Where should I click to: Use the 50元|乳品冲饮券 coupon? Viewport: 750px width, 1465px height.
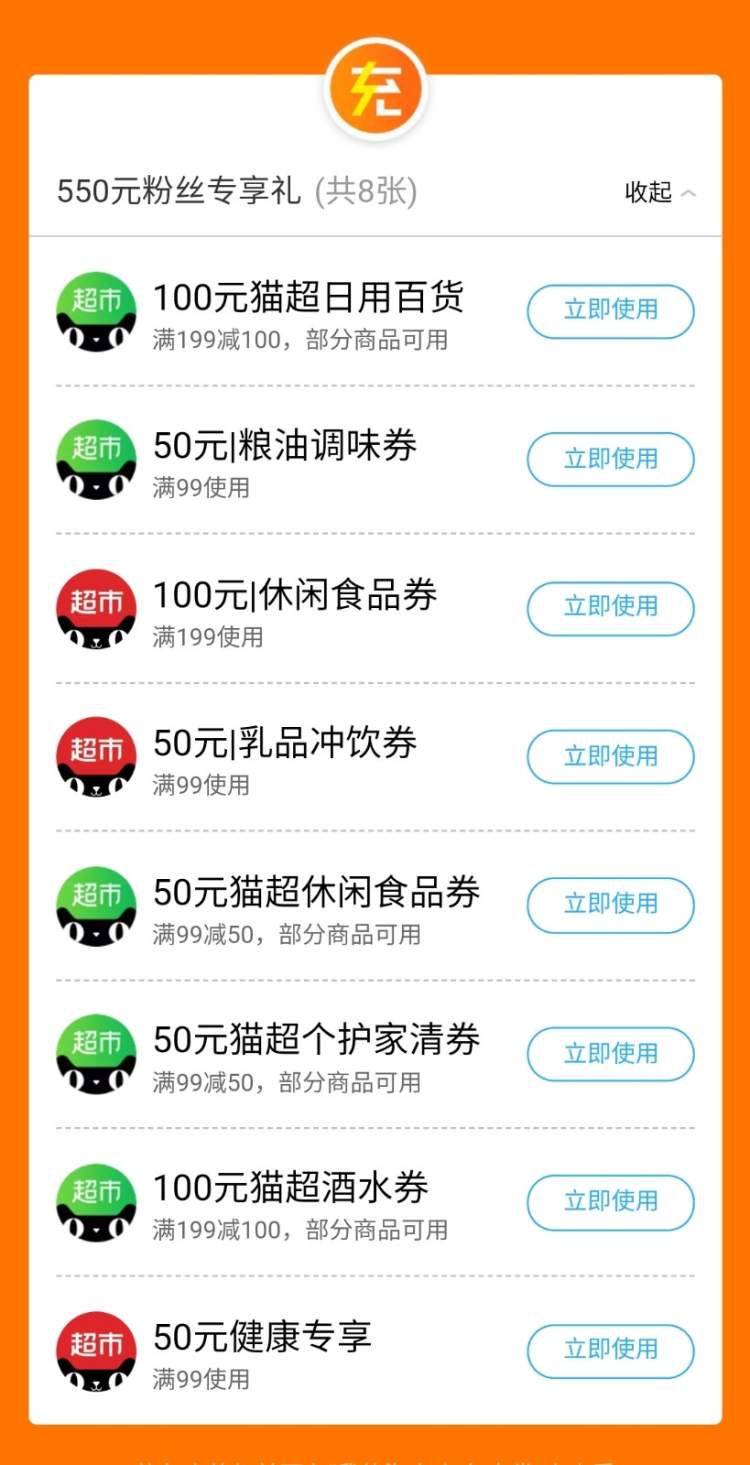click(610, 756)
